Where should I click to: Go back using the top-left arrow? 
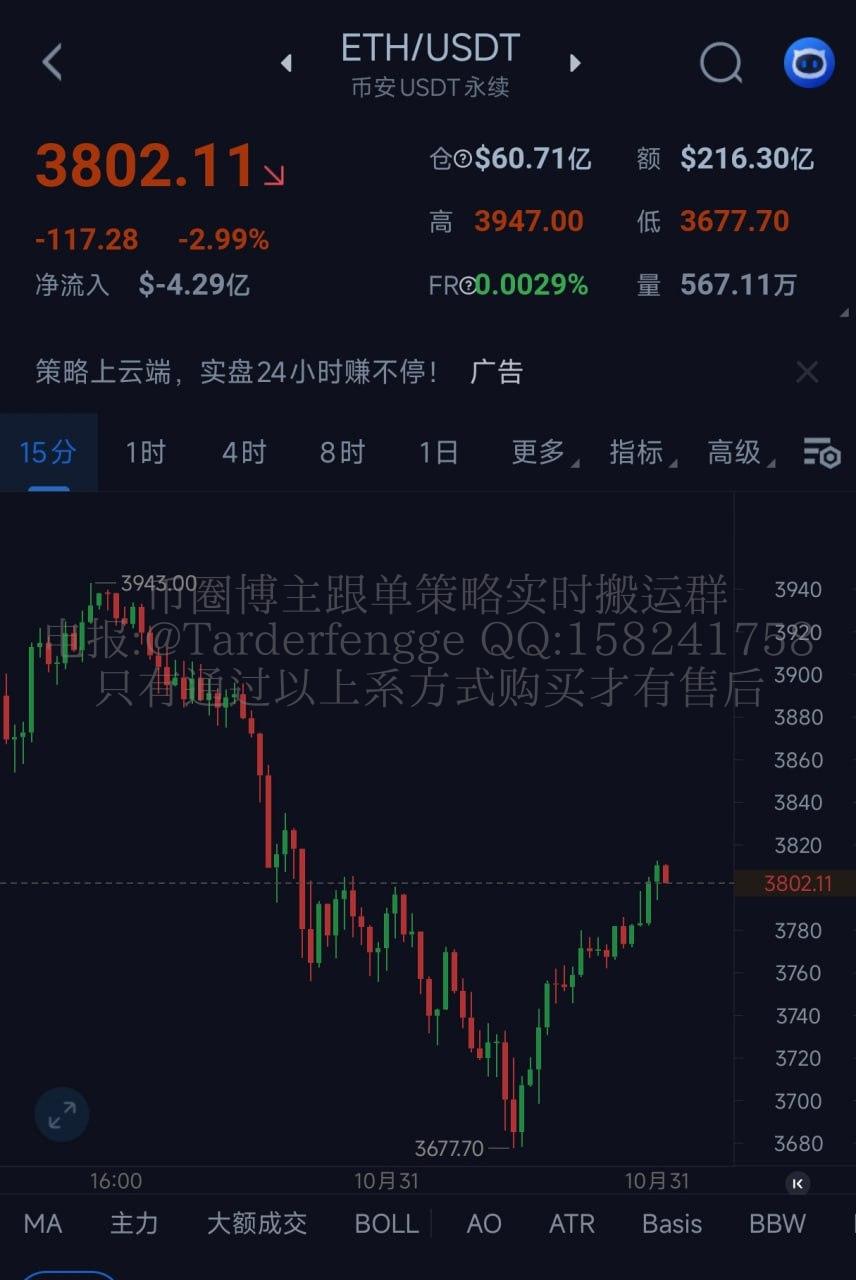click(52, 62)
